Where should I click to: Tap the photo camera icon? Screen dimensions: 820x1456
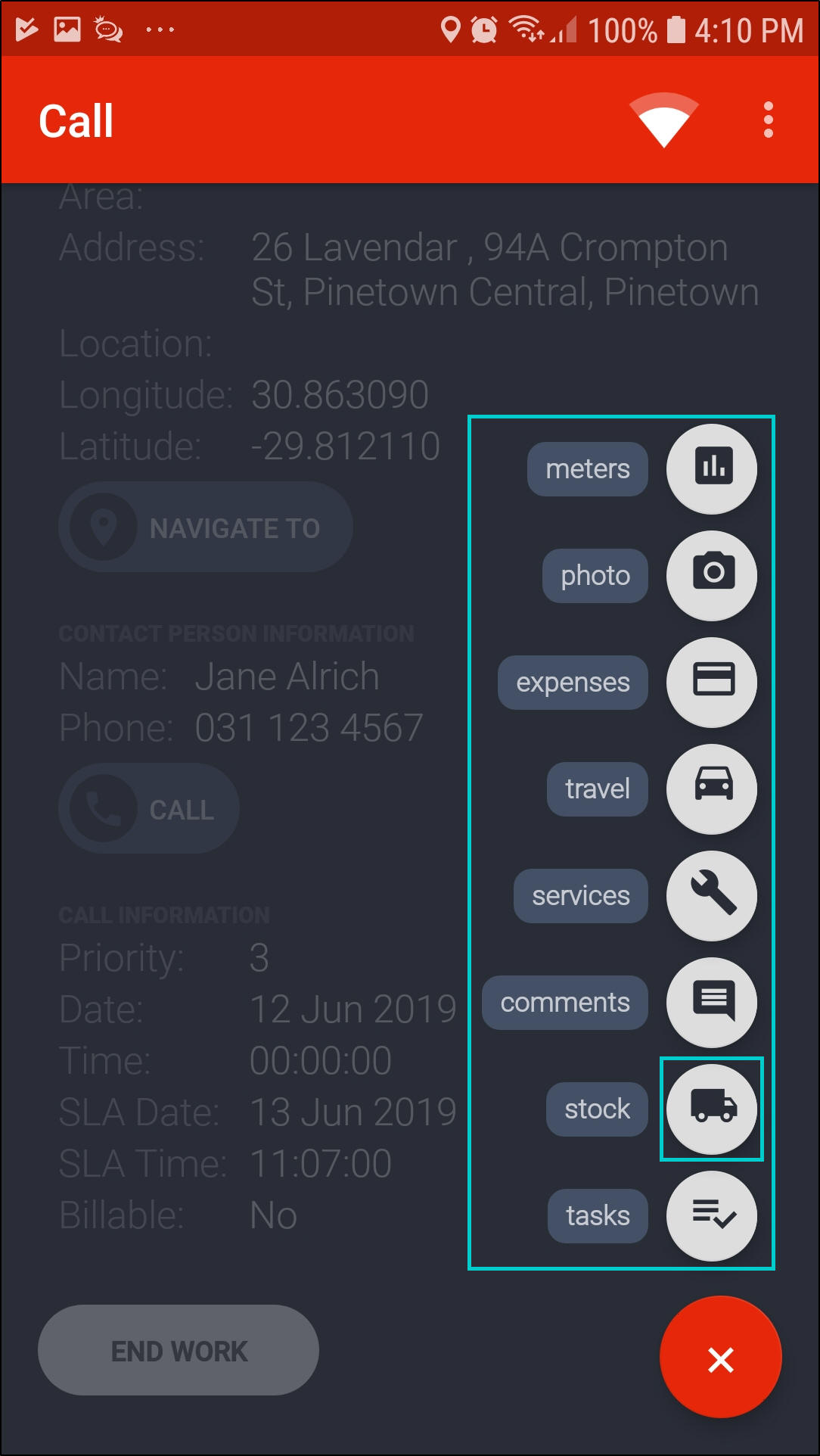click(x=711, y=575)
